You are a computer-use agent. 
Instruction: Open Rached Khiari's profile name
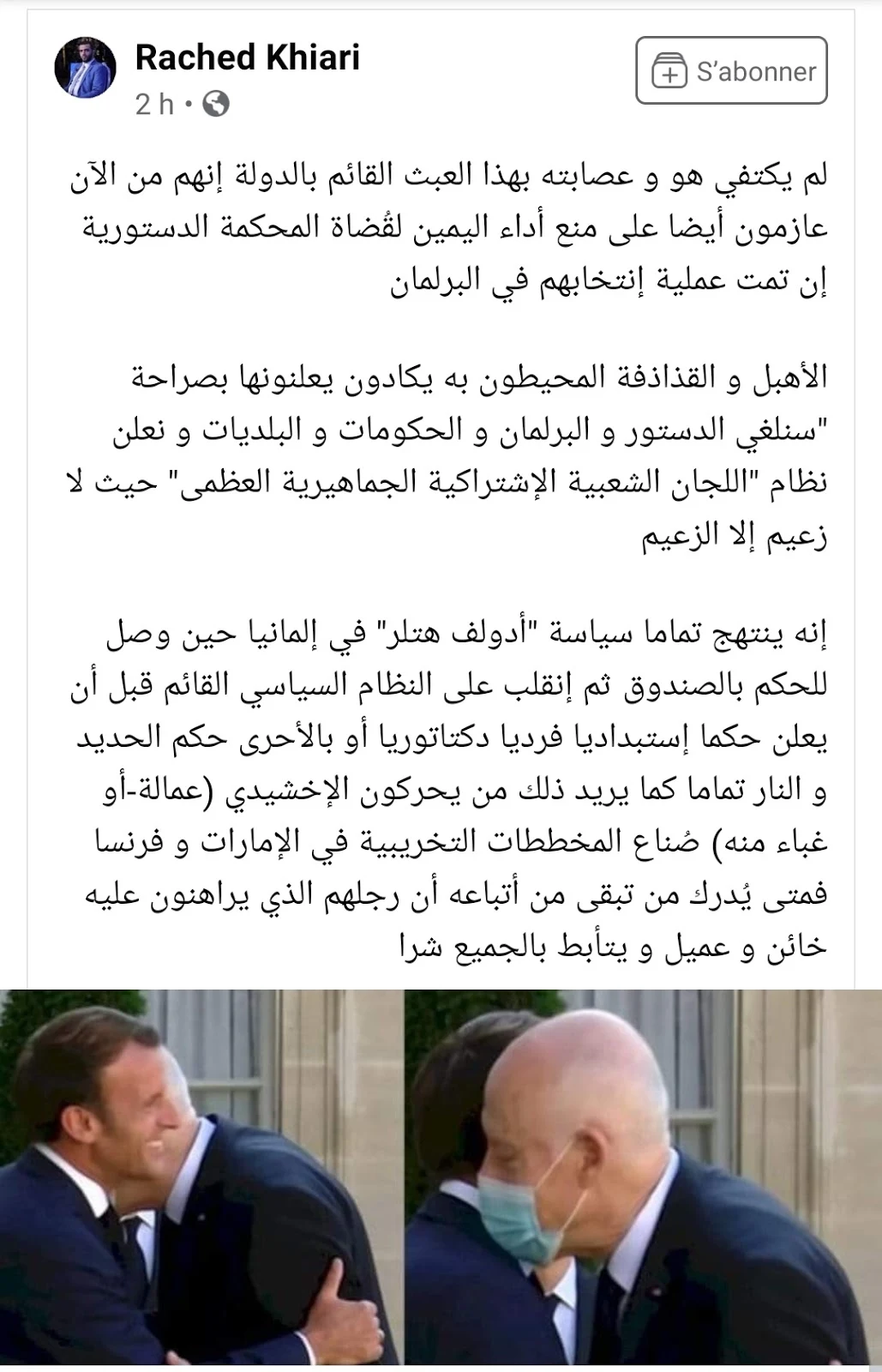coord(247,58)
